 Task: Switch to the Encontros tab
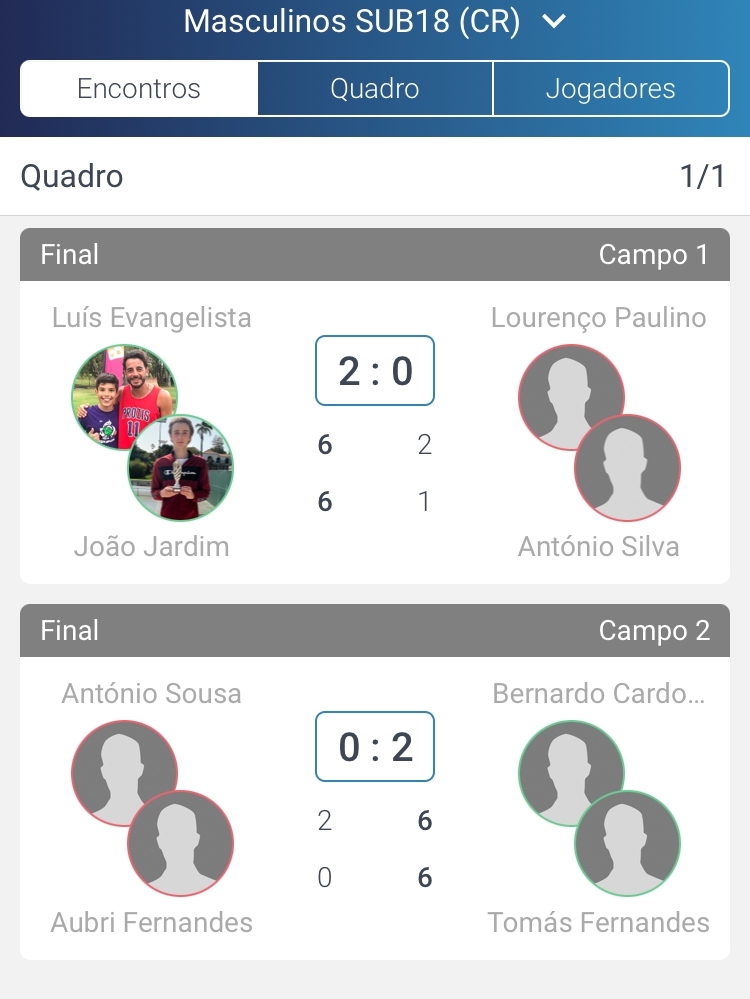(x=139, y=89)
